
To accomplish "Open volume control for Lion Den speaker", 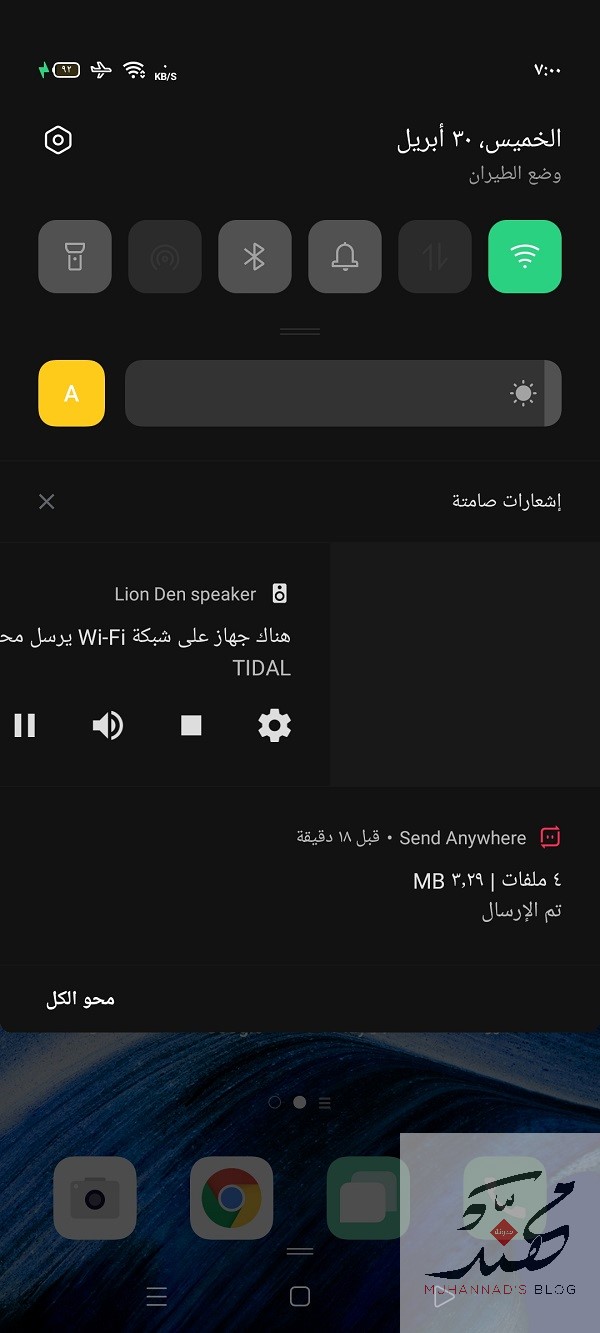I will pos(107,725).
